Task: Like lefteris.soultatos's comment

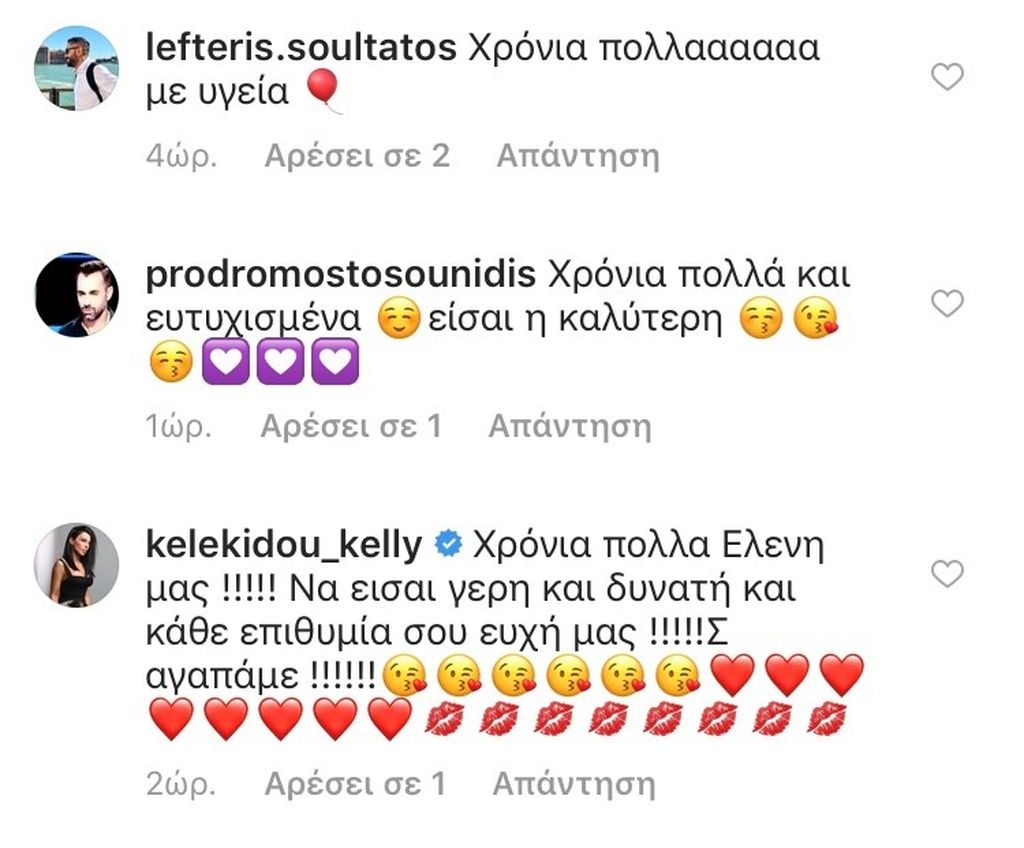Action: click(x=946, y=77)
